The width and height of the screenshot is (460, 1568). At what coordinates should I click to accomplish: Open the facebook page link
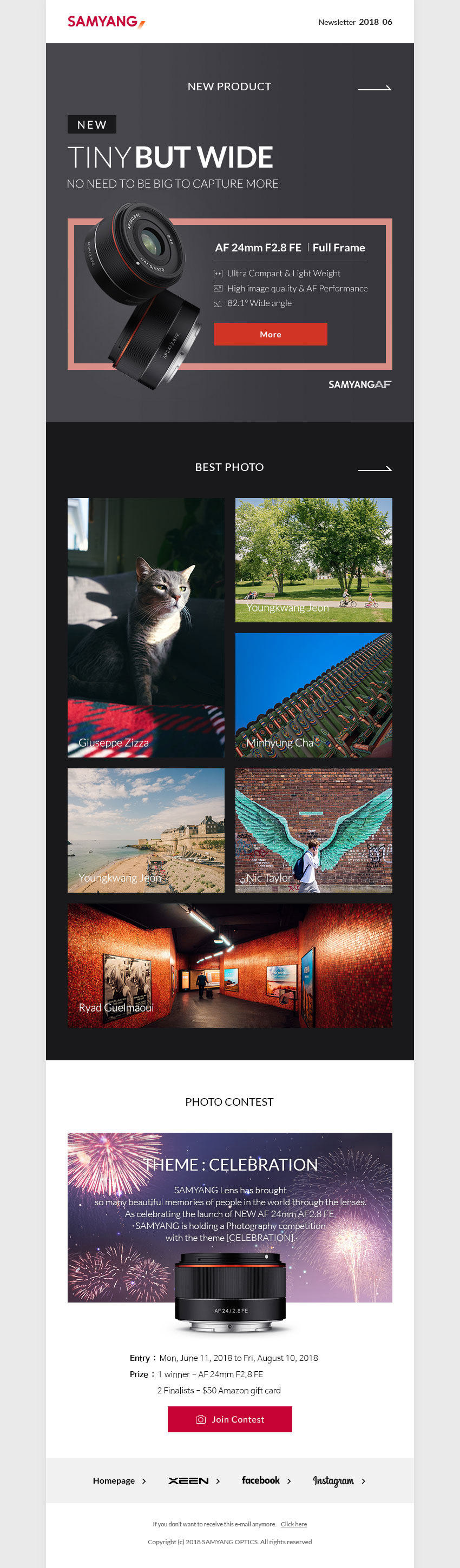click(266, 1480)
